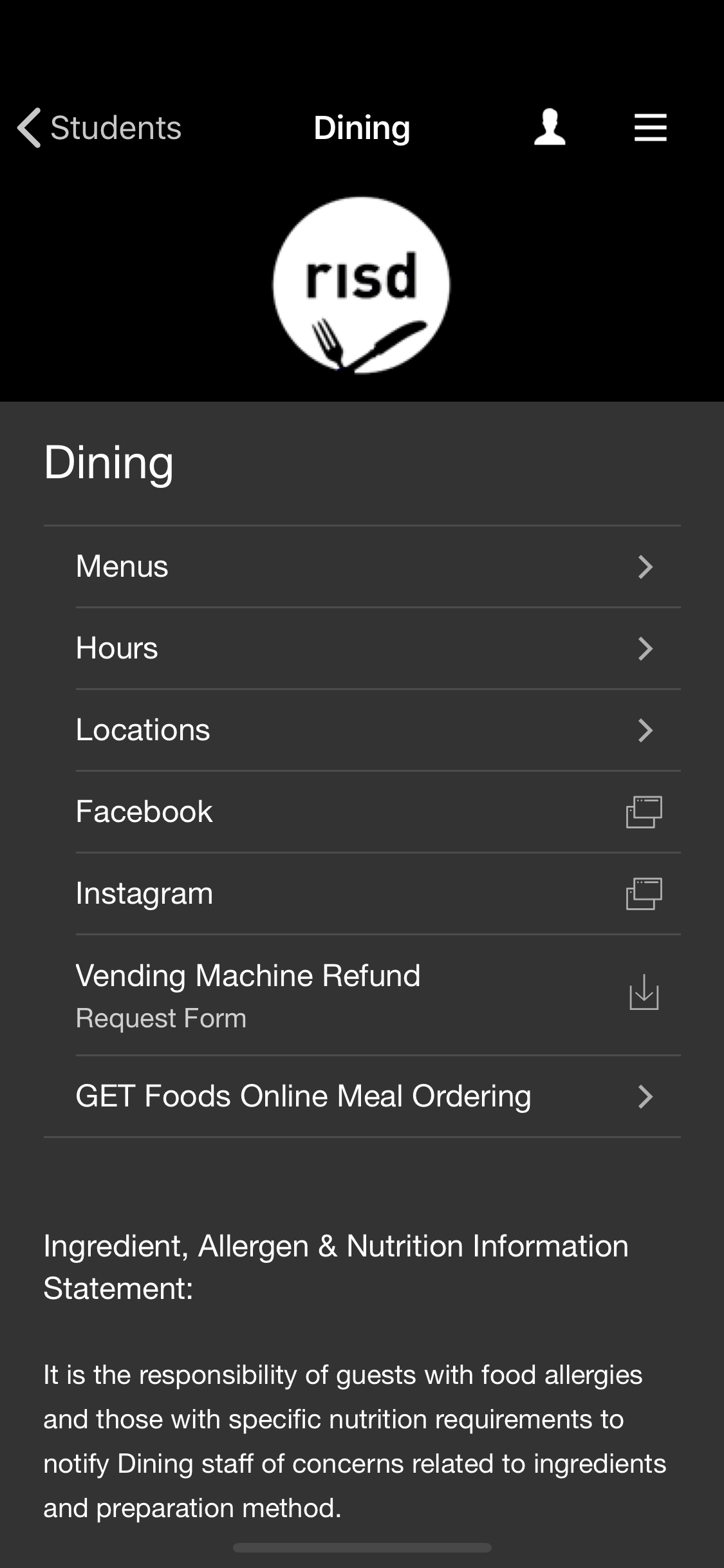Open the user profile icon
The width and height of the screenshot is (724, 1568).
(x=550, y=127)
